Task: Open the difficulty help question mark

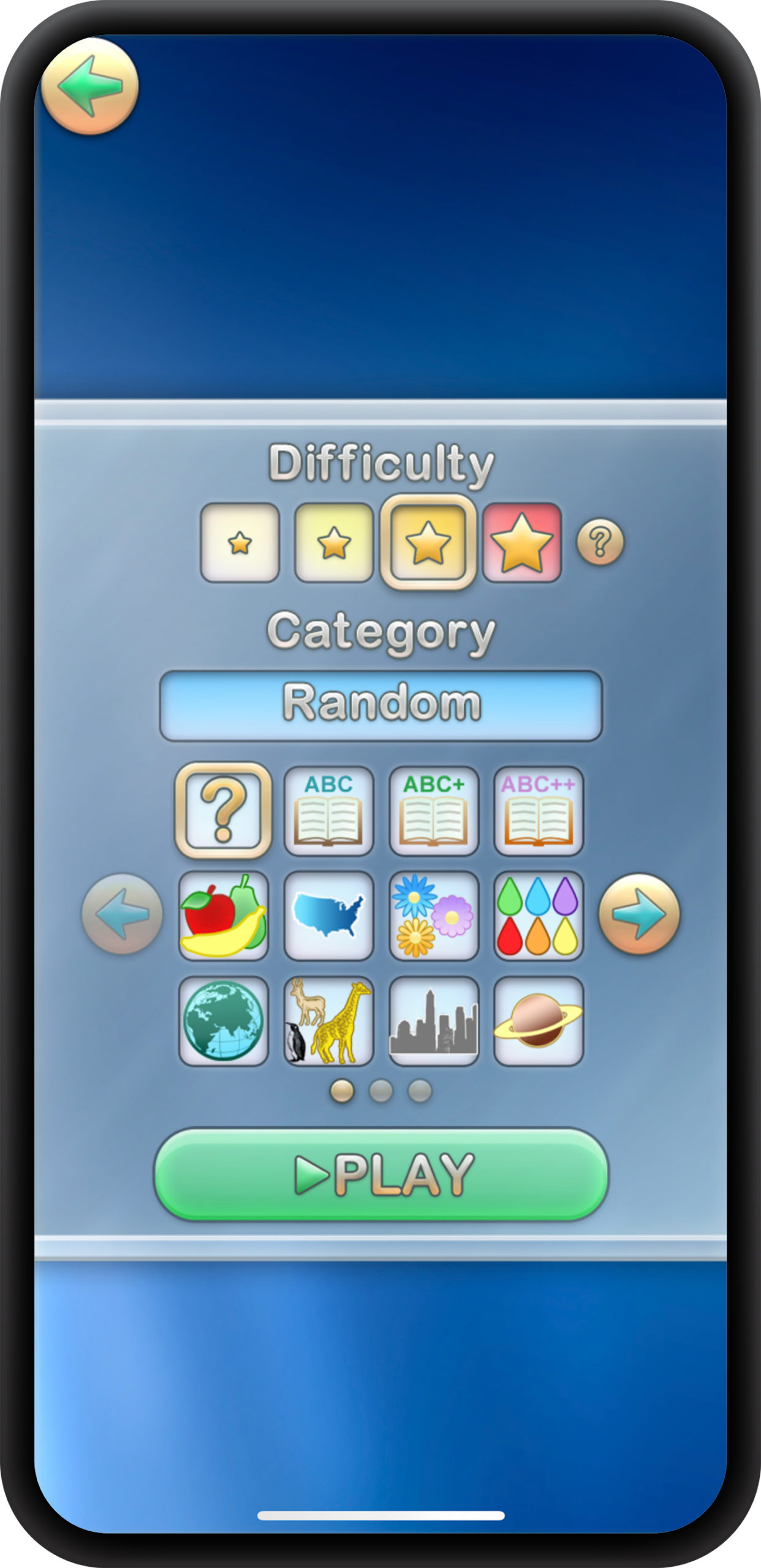Action: click(x=600, y=542)
